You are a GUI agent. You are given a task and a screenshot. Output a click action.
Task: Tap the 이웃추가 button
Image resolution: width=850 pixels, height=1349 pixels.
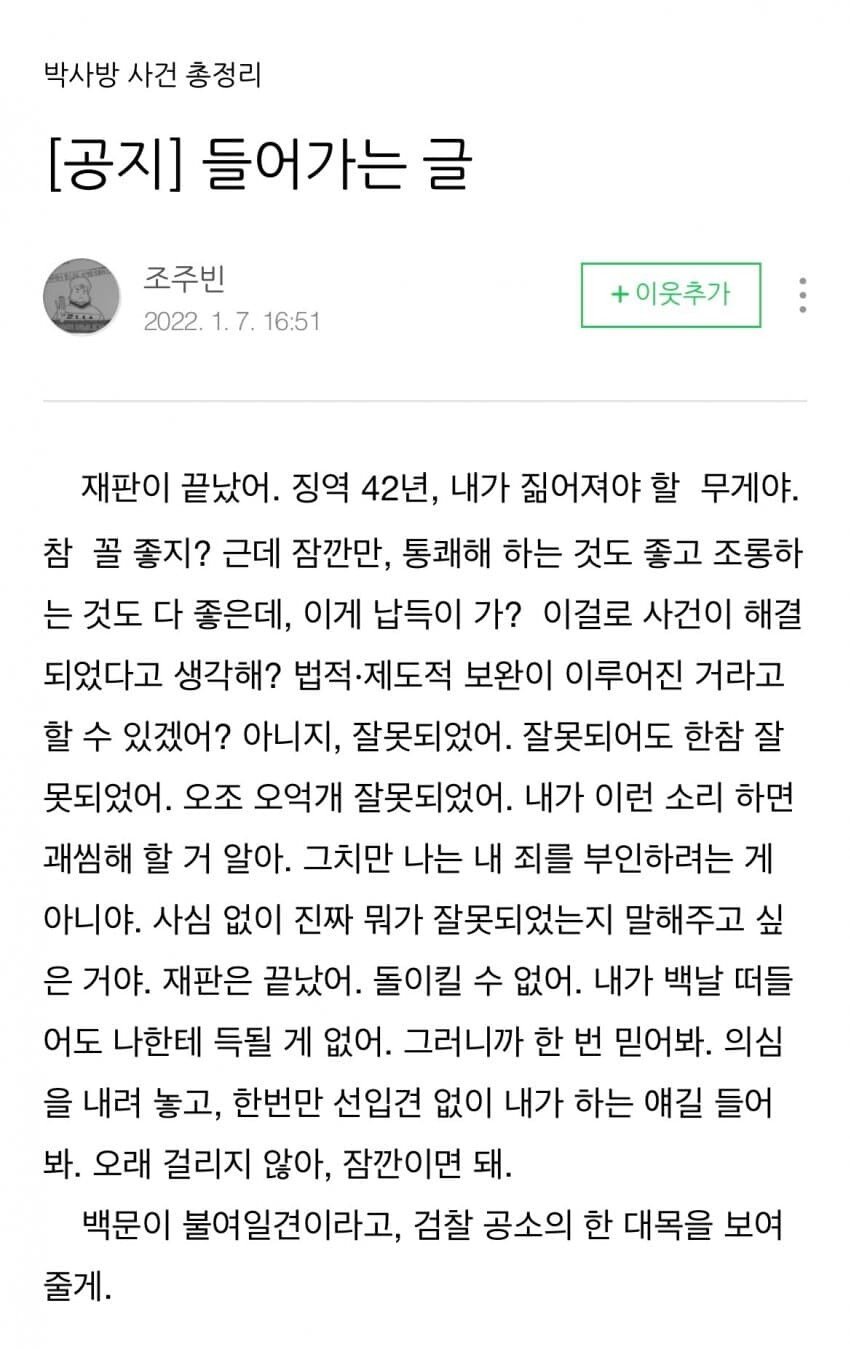pyautogui.click(x=671, y=294)
